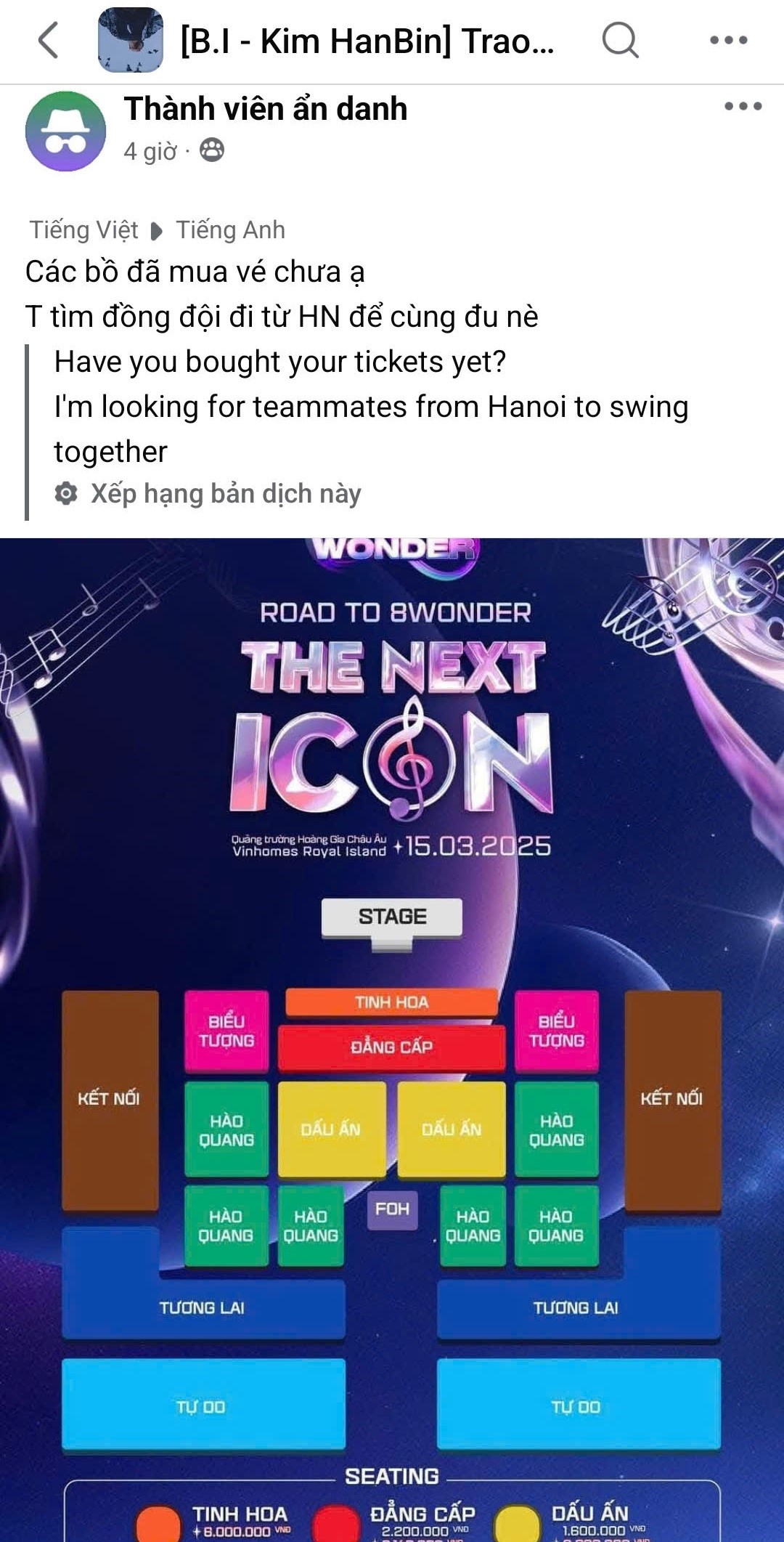Rate this translation via Xếp hạng bản dịch này
Viewport: 784px width, 1542px height.
(x=225, y=494)
